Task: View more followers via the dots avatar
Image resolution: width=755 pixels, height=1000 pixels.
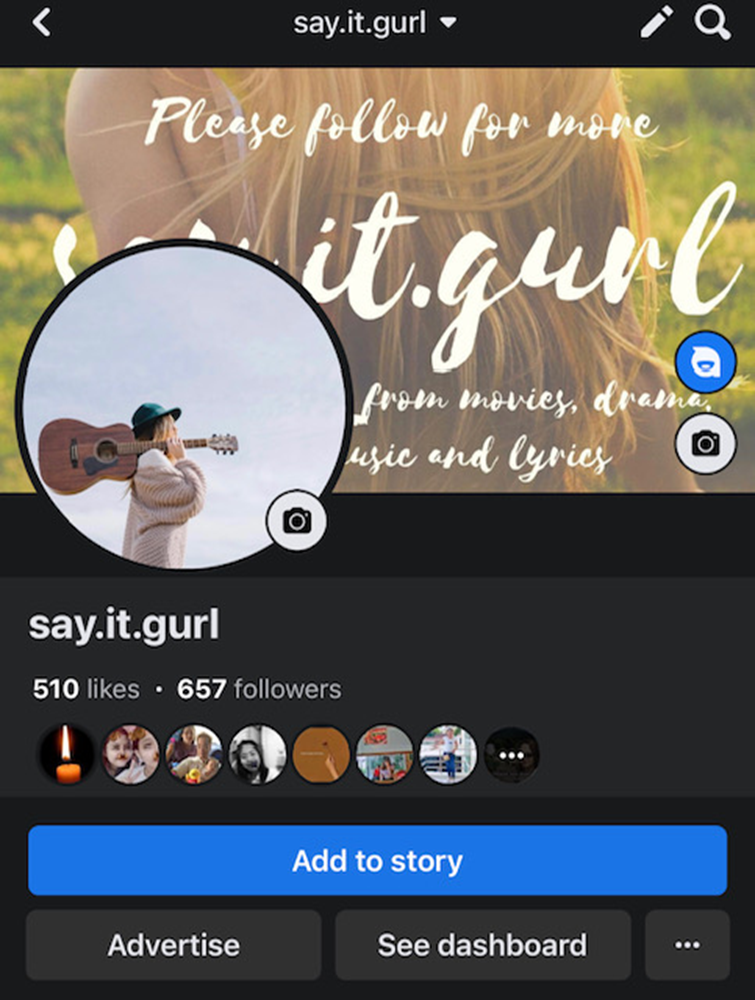Action: (x=511, y=755)
